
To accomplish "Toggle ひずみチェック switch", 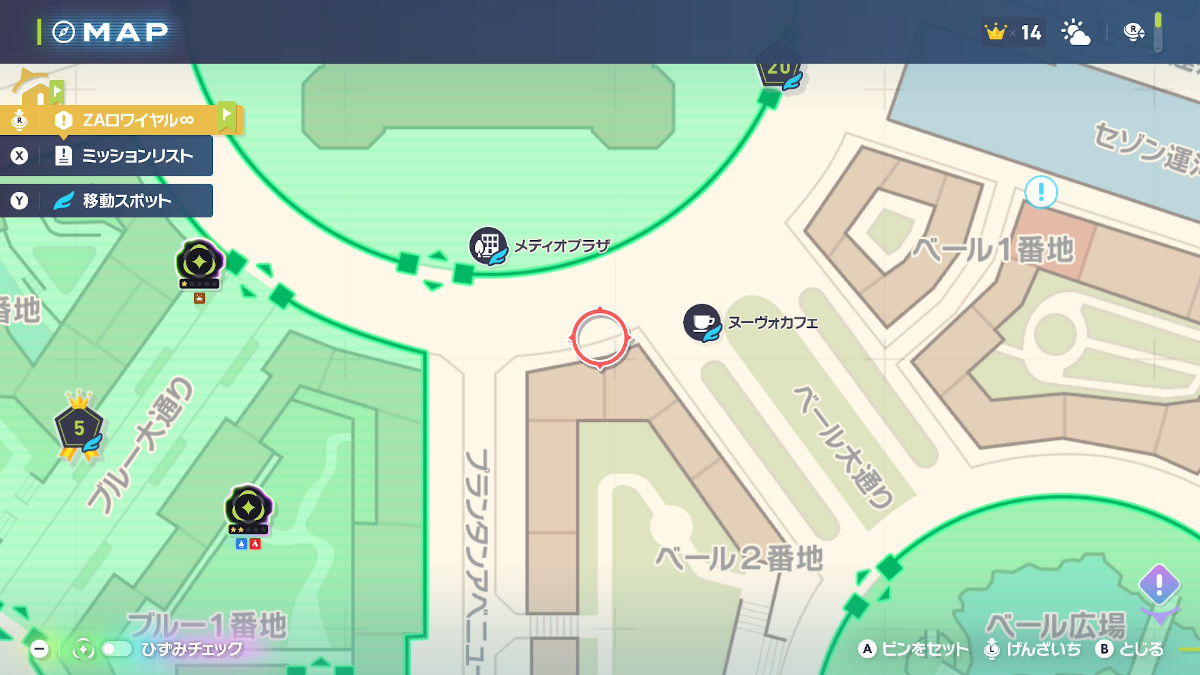I will pos(116,649).
